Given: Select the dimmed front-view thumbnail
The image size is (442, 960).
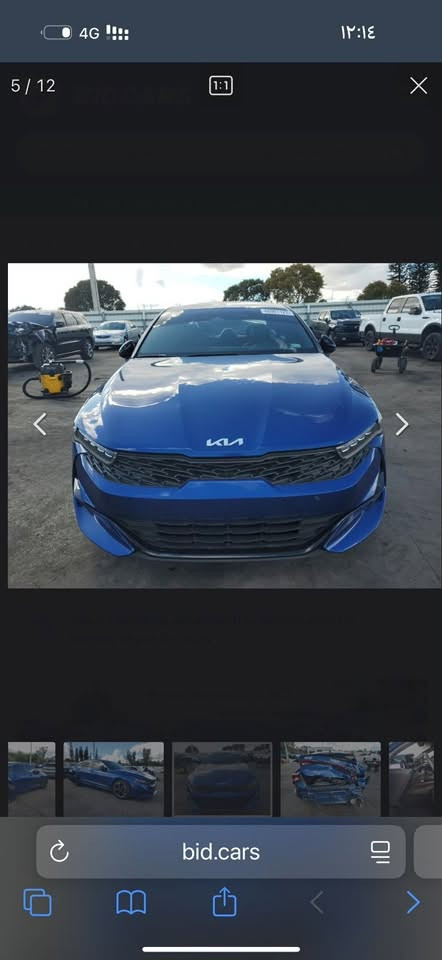Looking at the screenshot, I should point(222,779).
